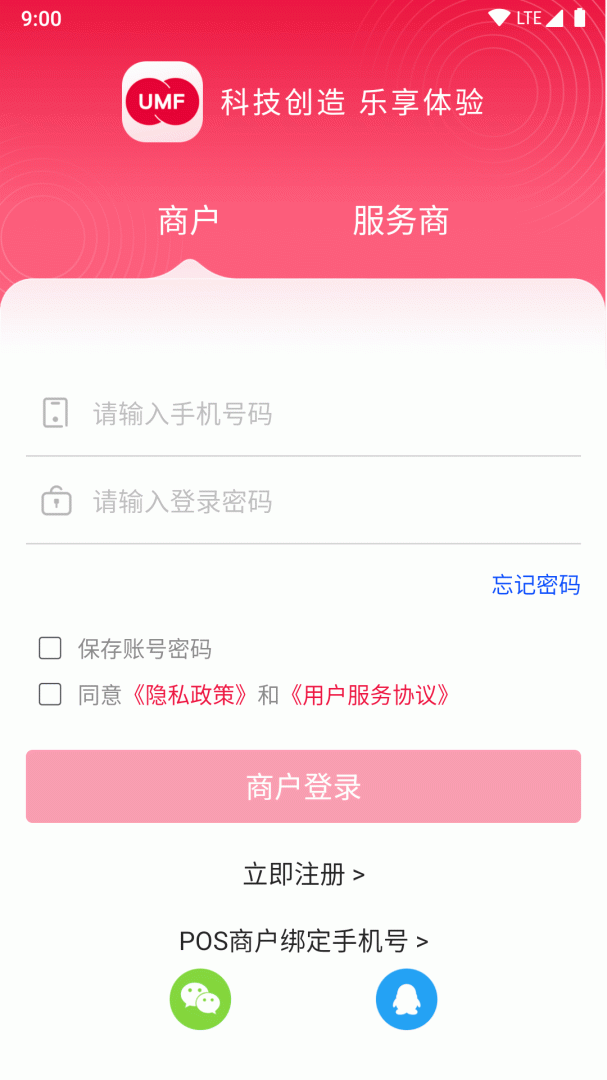Screen dimensions: 607x1080
Task: Open 立即注册 to register
Action: pyautogui.click(x=304, y=875)
